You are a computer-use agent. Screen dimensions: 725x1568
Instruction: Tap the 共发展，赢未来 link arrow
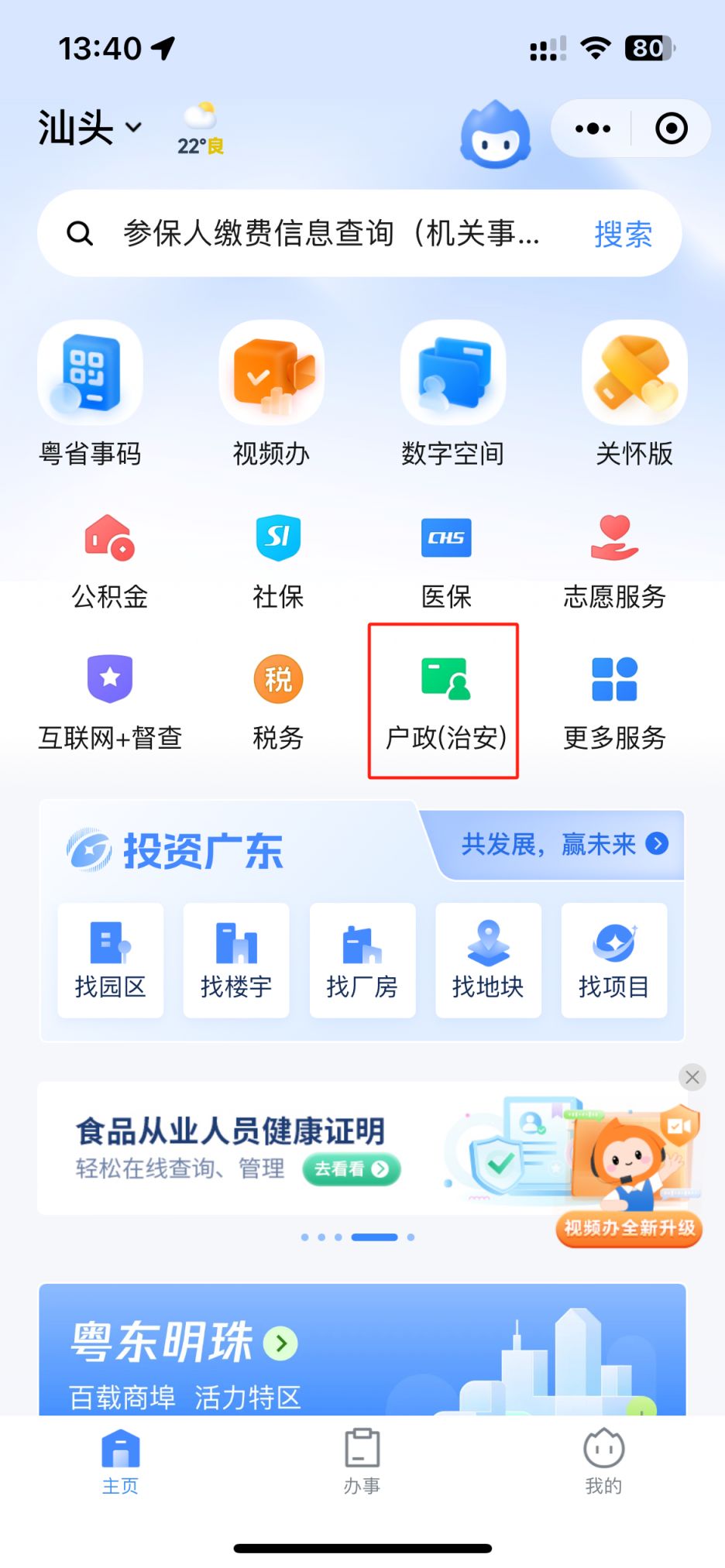[x=657, y=843]
